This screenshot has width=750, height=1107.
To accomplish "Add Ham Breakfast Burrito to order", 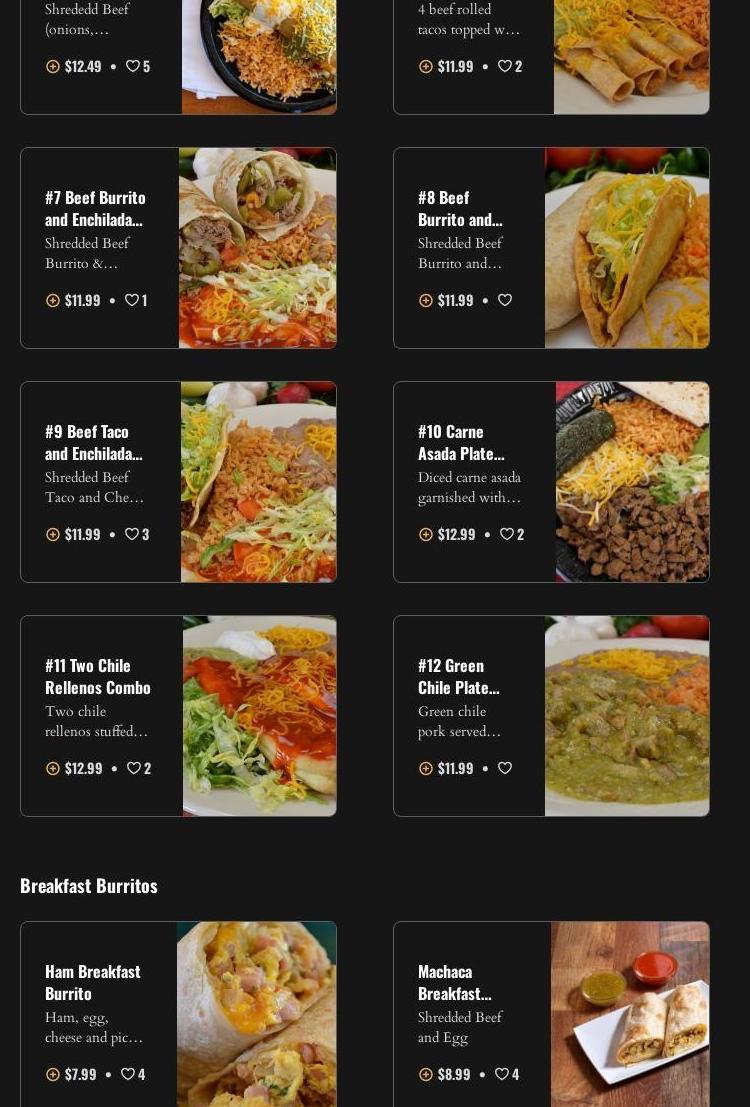I will (x=53, y=1074).
